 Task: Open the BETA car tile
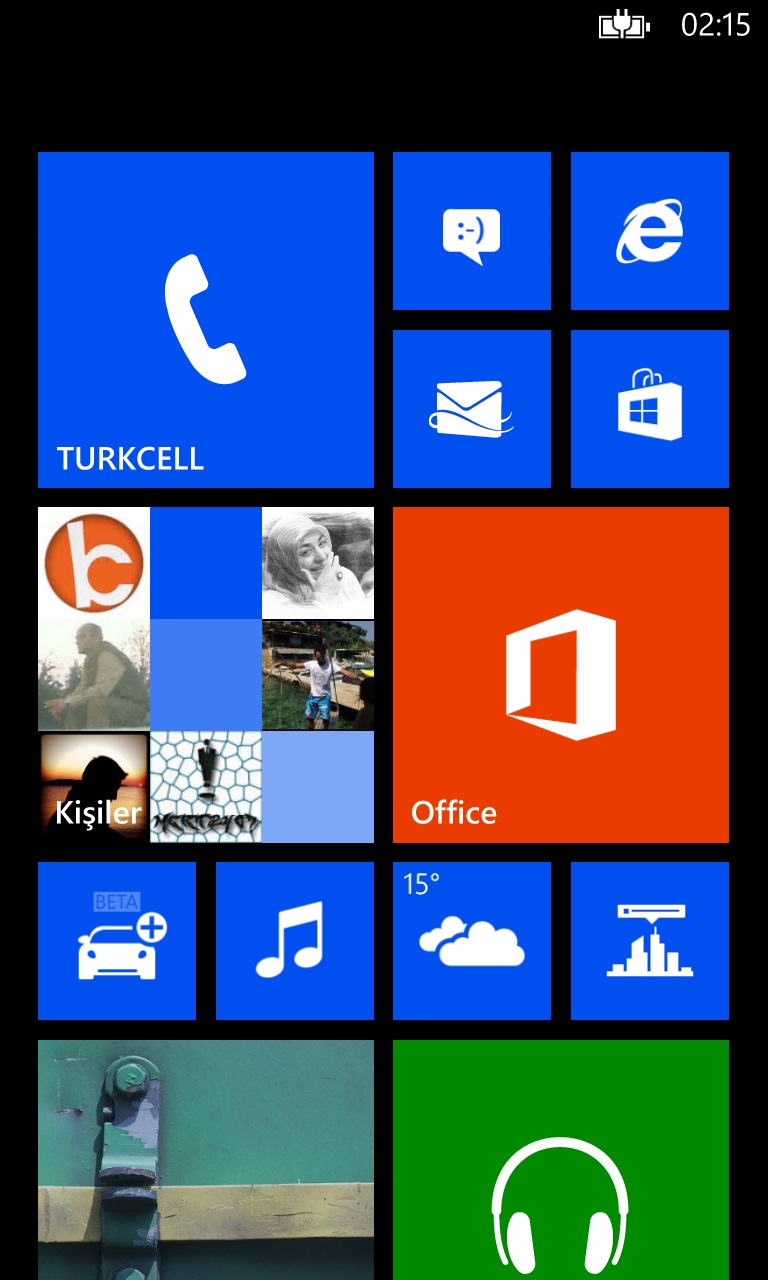[x=117, y=941]
